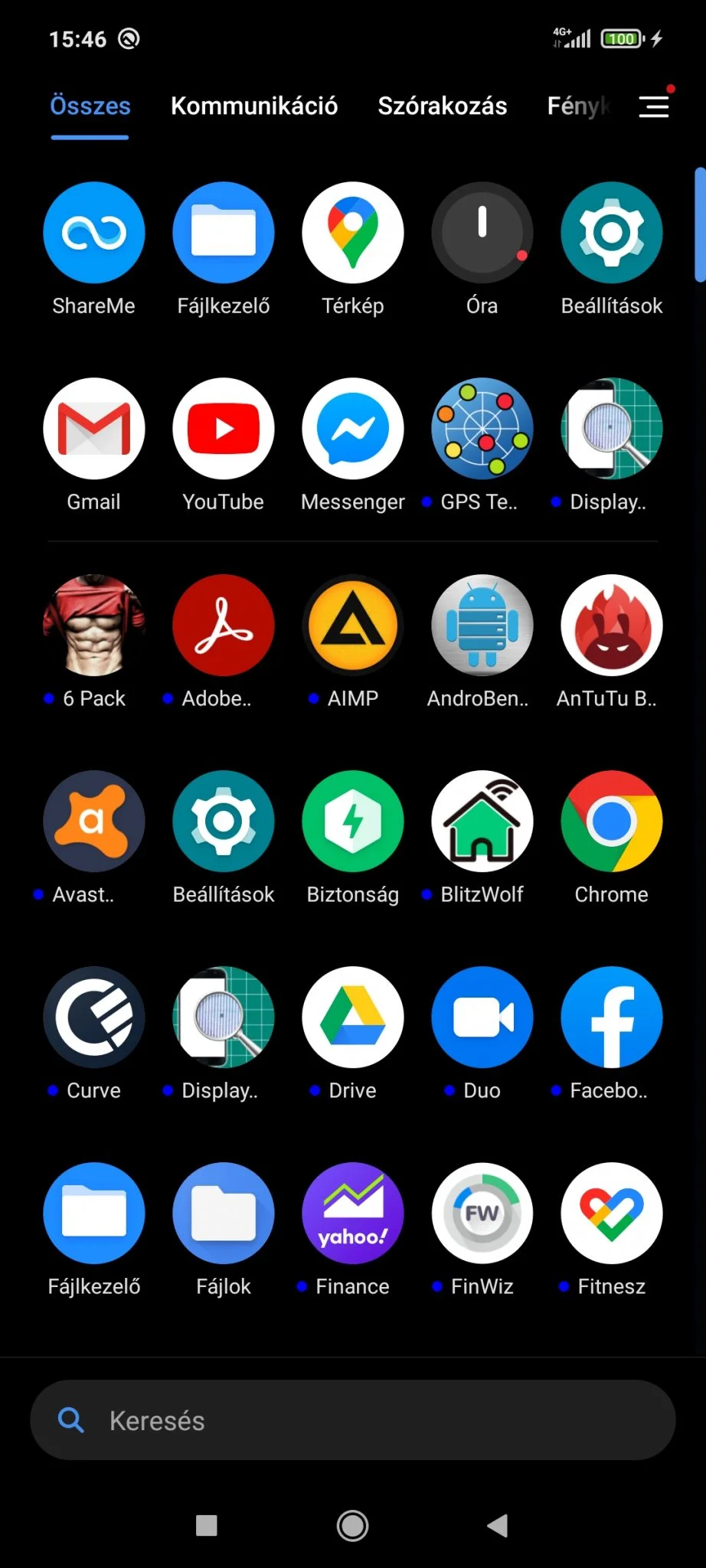Viewport: 706px width, 1568px height.
Task: Launch AIMP music player
Action: 353,626
